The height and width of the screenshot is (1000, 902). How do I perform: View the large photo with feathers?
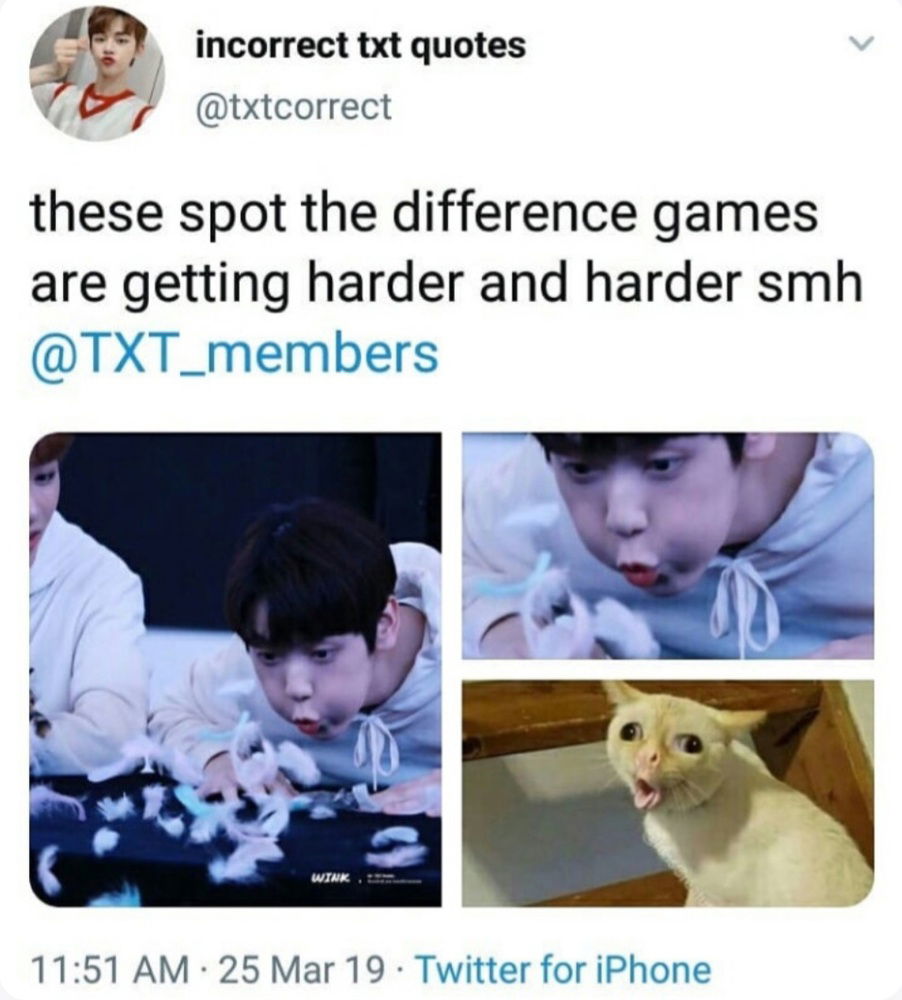[x=235, y=669]
